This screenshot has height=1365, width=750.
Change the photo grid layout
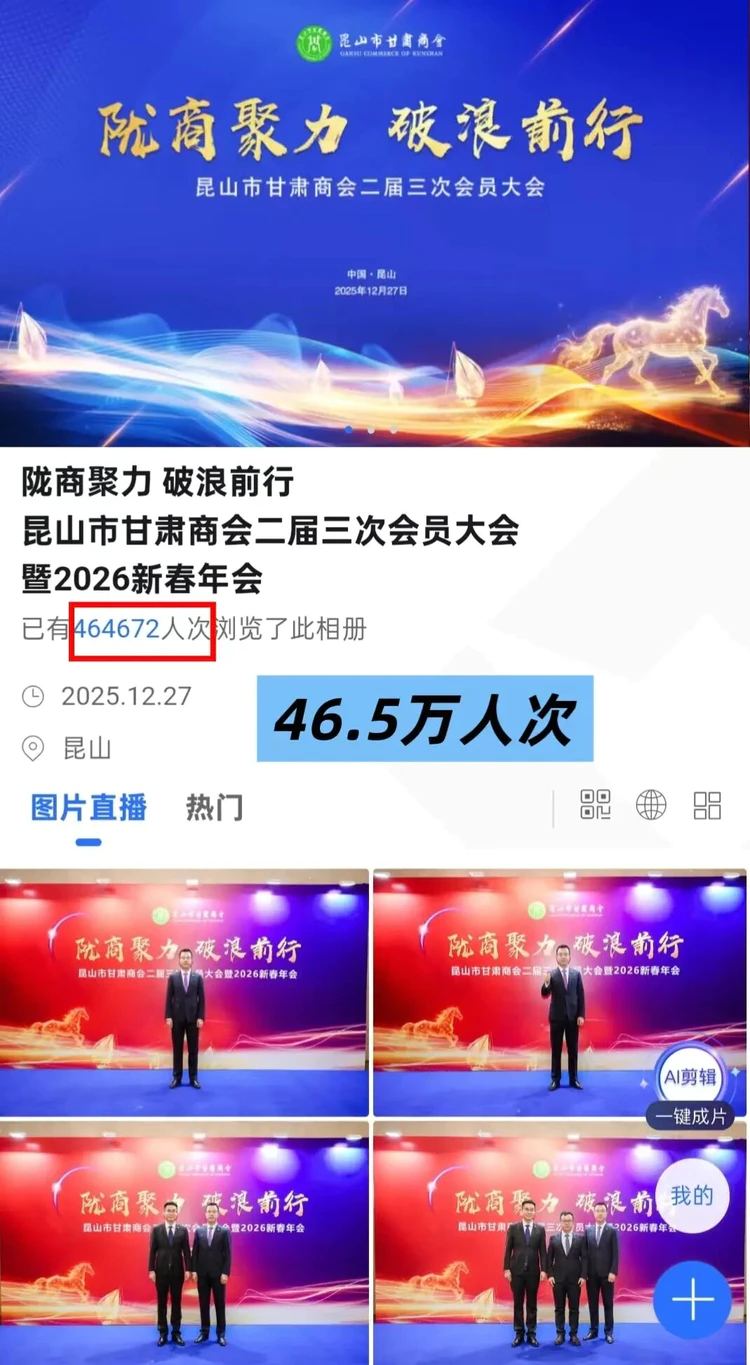click(707, 805)
